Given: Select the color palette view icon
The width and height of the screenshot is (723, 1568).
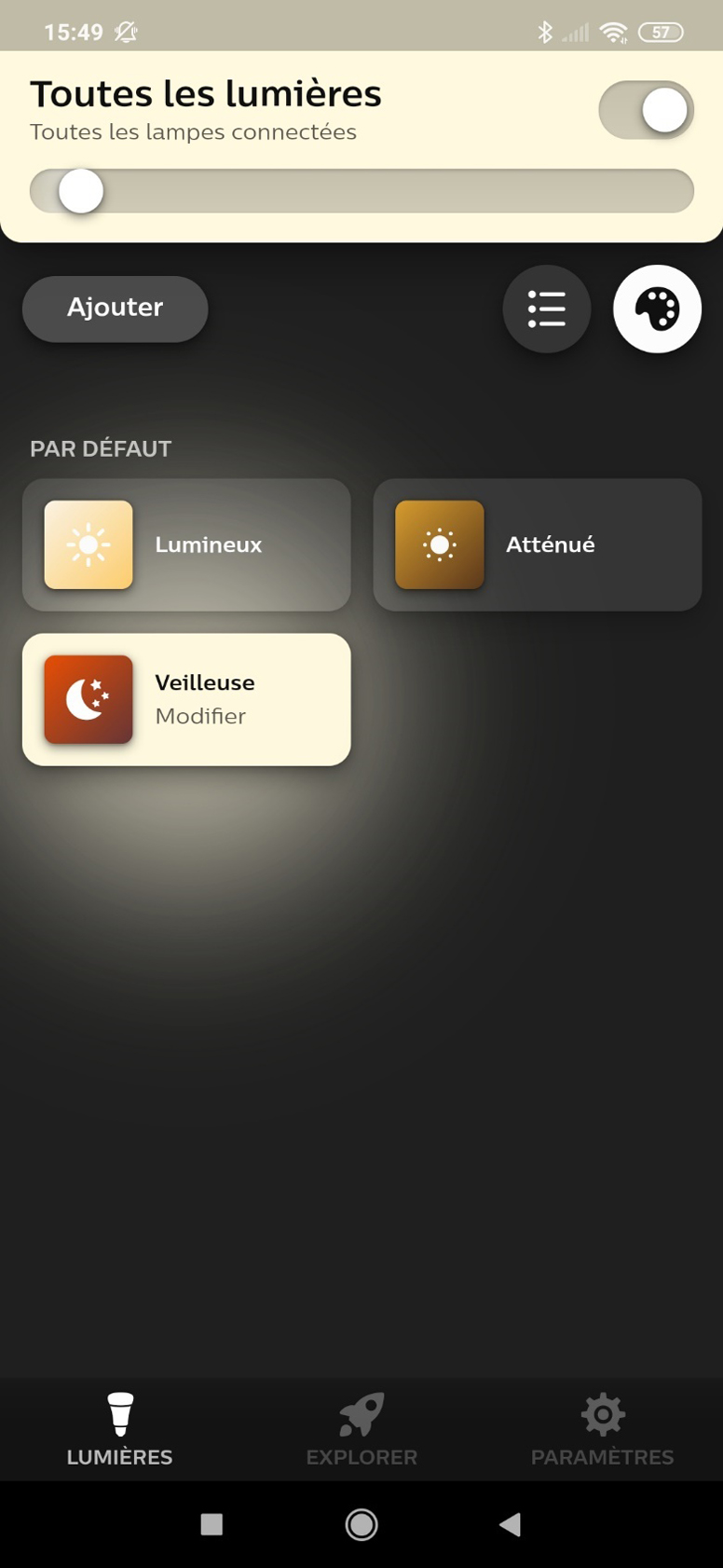Looking at the screenshot, I should (657, 309).
